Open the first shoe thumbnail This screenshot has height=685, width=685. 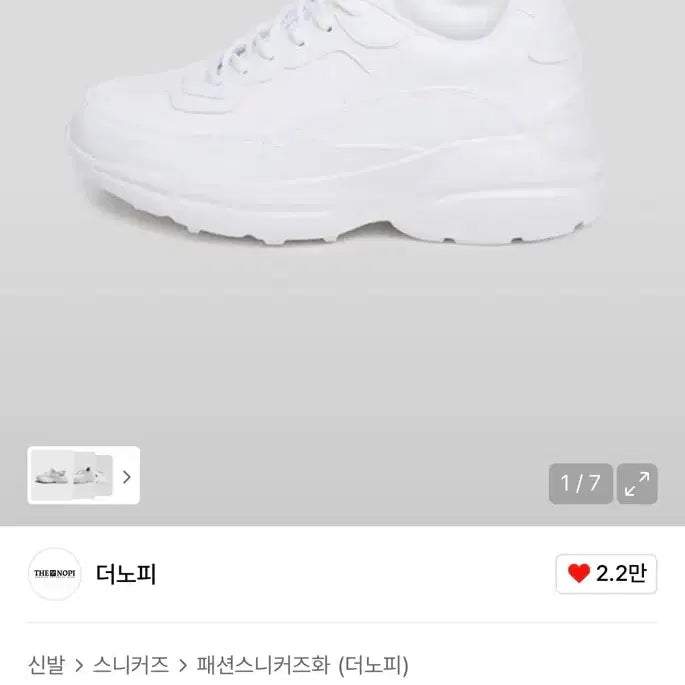point(51,475)
